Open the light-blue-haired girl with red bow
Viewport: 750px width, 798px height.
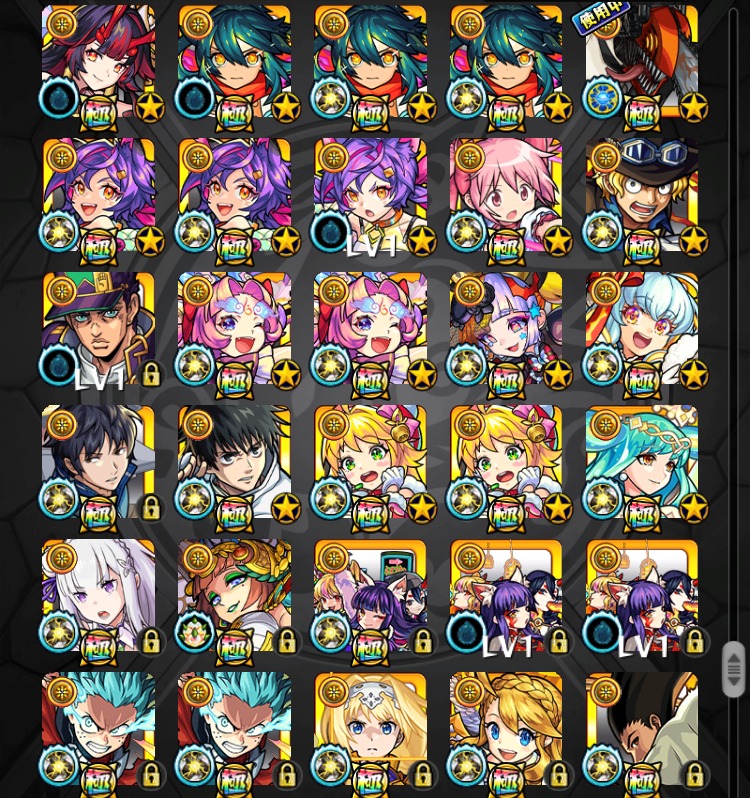click(641, 328)
